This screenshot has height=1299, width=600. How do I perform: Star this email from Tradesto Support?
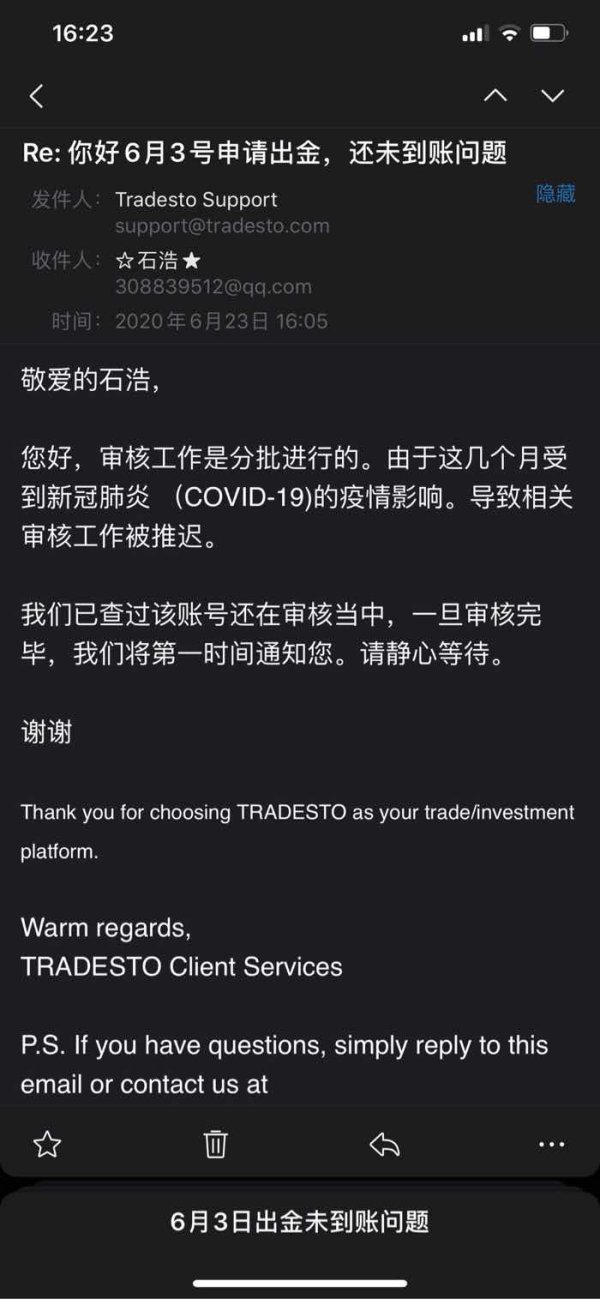[47, 1145]
